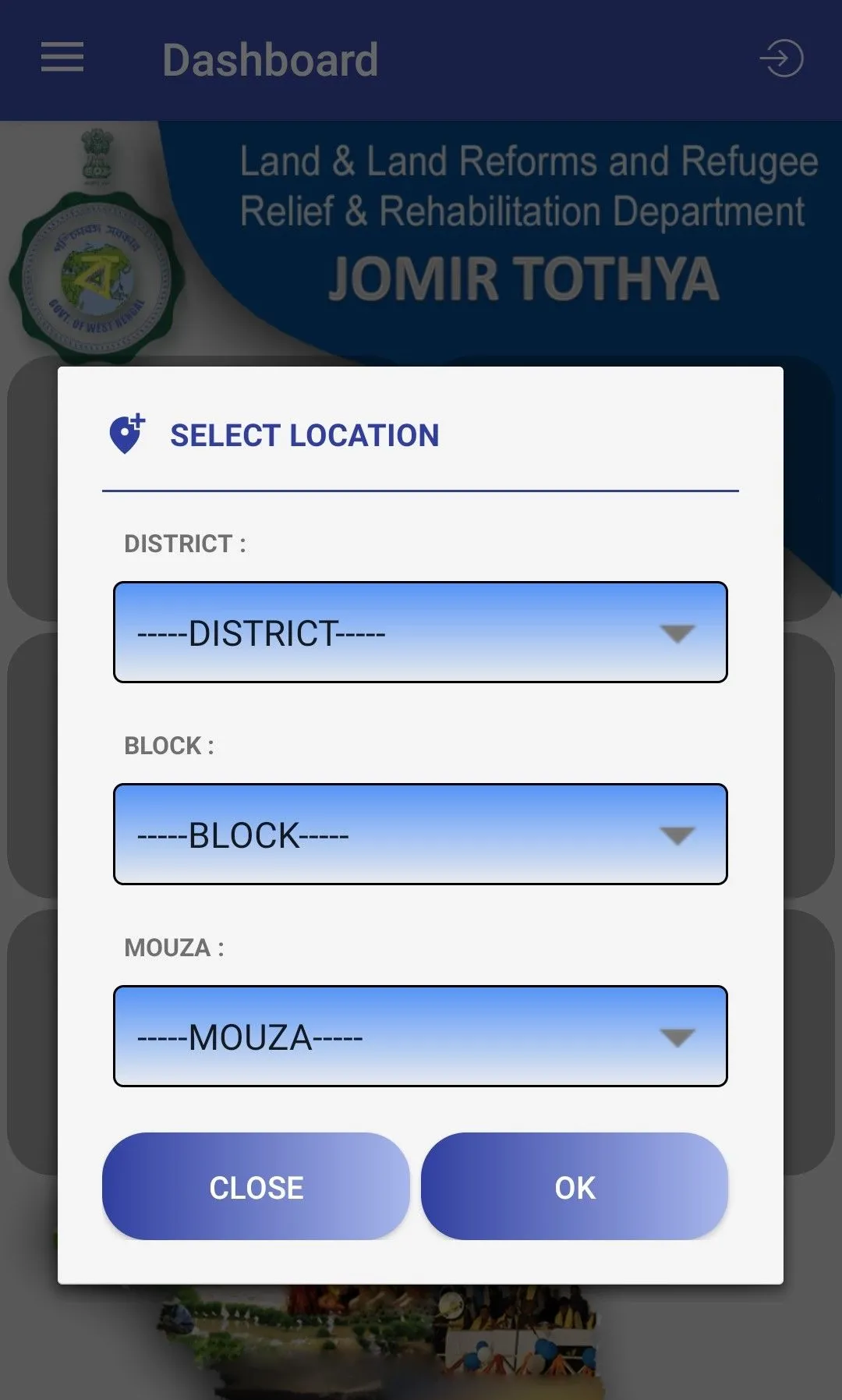The width and height of the screenshot is (842, 1400).
Task: Open the DISTRICT selection dropdown
Action: click(421, 633)
